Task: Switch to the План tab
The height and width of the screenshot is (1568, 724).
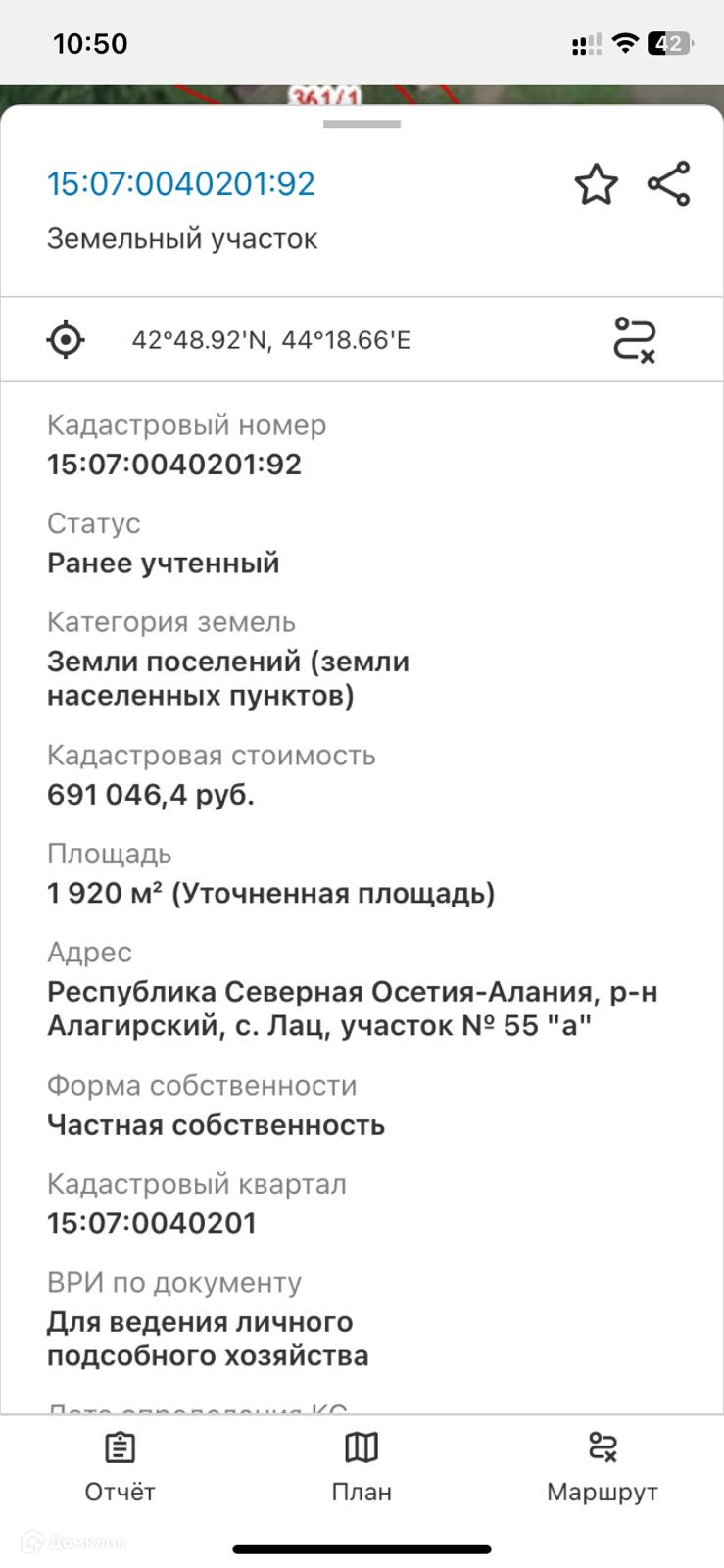Action: point(362,1466)
